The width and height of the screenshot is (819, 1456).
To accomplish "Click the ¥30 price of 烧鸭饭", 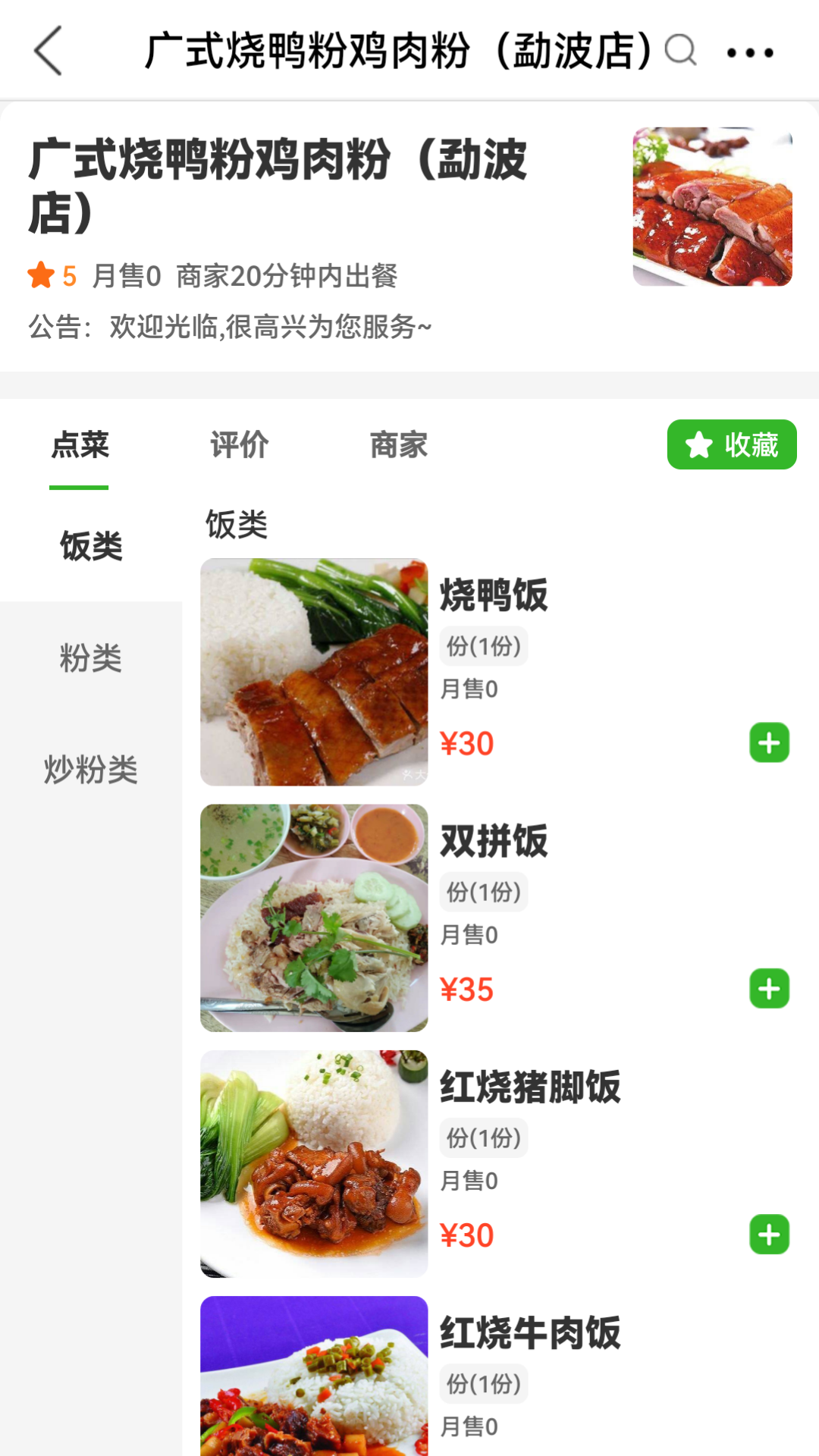I will pyautogui.click(x=466, y=744).
